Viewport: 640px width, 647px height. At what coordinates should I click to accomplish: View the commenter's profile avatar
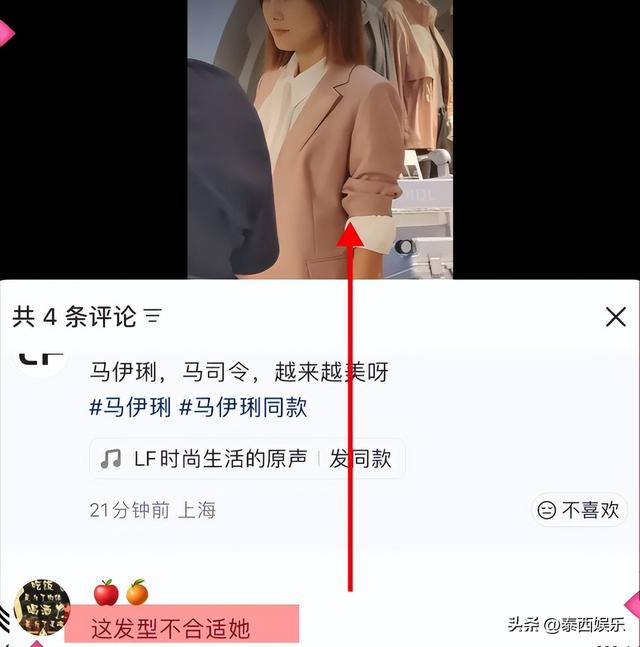(41, 606)
